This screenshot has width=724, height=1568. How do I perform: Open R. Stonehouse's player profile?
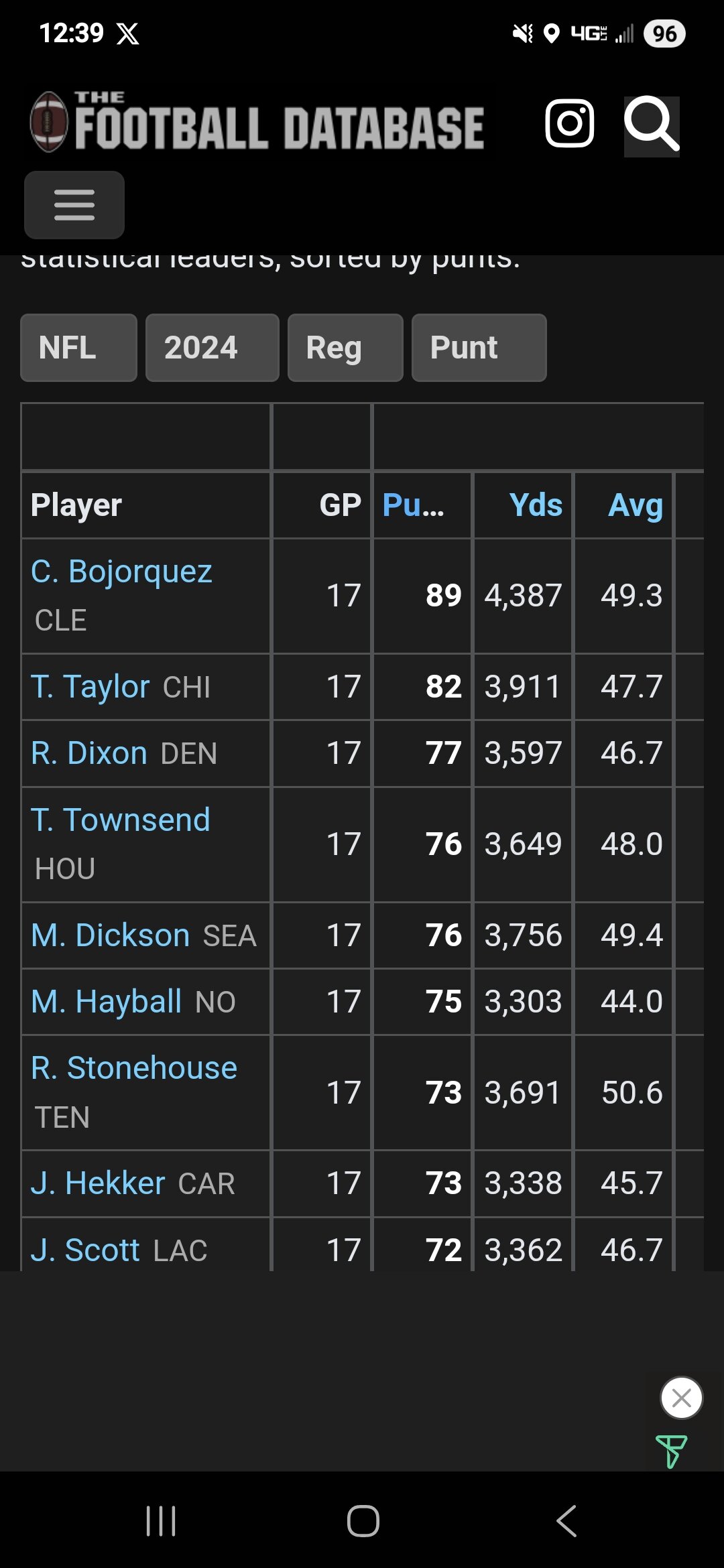pyautogui.click(x=134, y=1067)
